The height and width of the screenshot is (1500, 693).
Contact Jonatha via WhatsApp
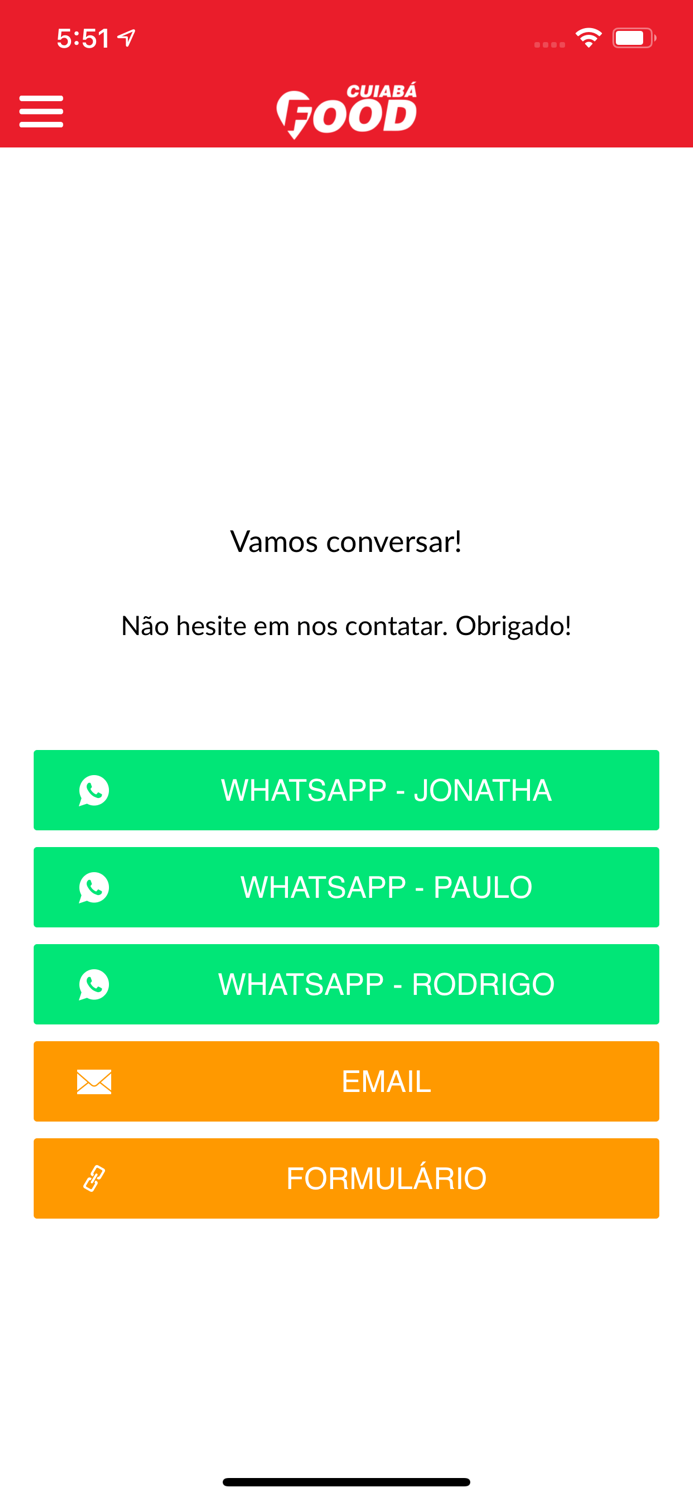[x=346, y=790]
